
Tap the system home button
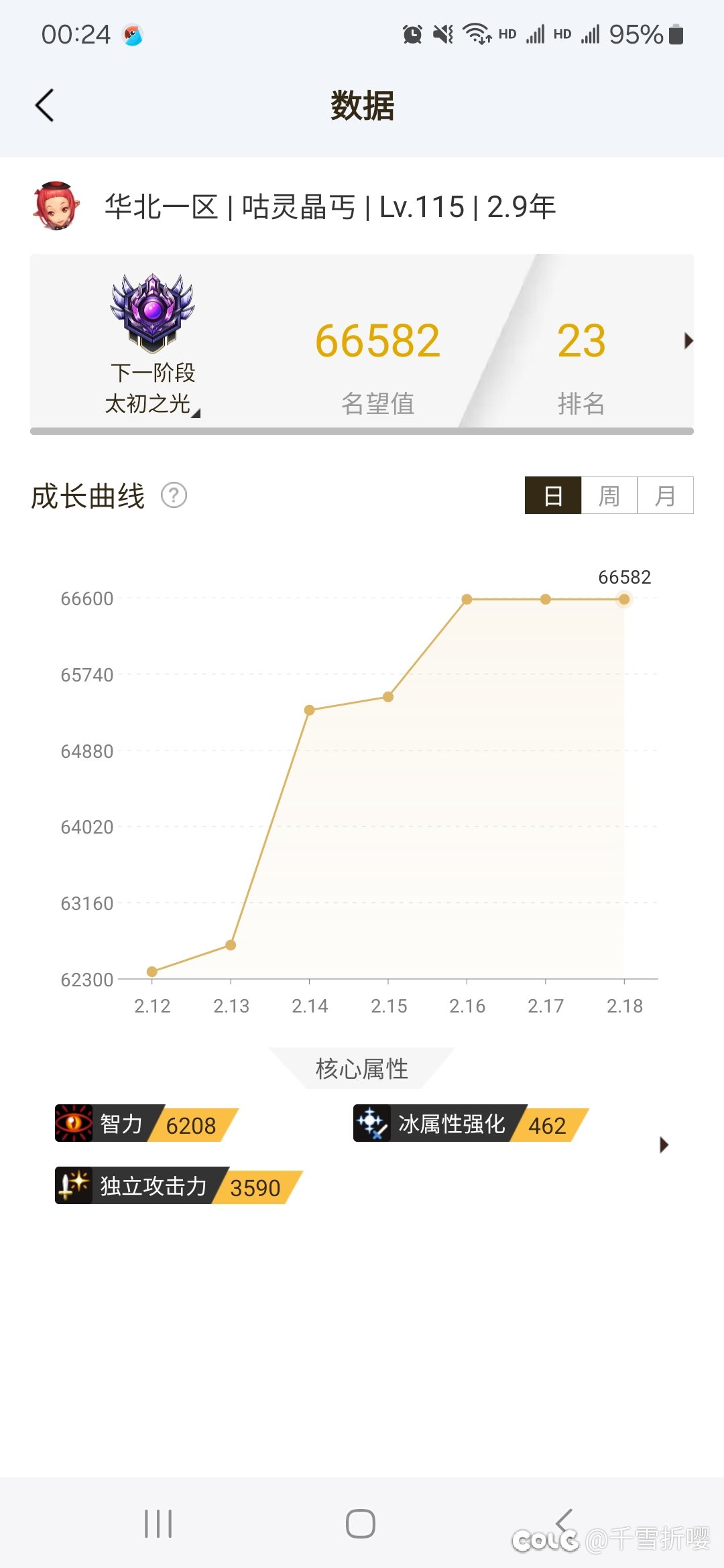(x=361, y=1524)
